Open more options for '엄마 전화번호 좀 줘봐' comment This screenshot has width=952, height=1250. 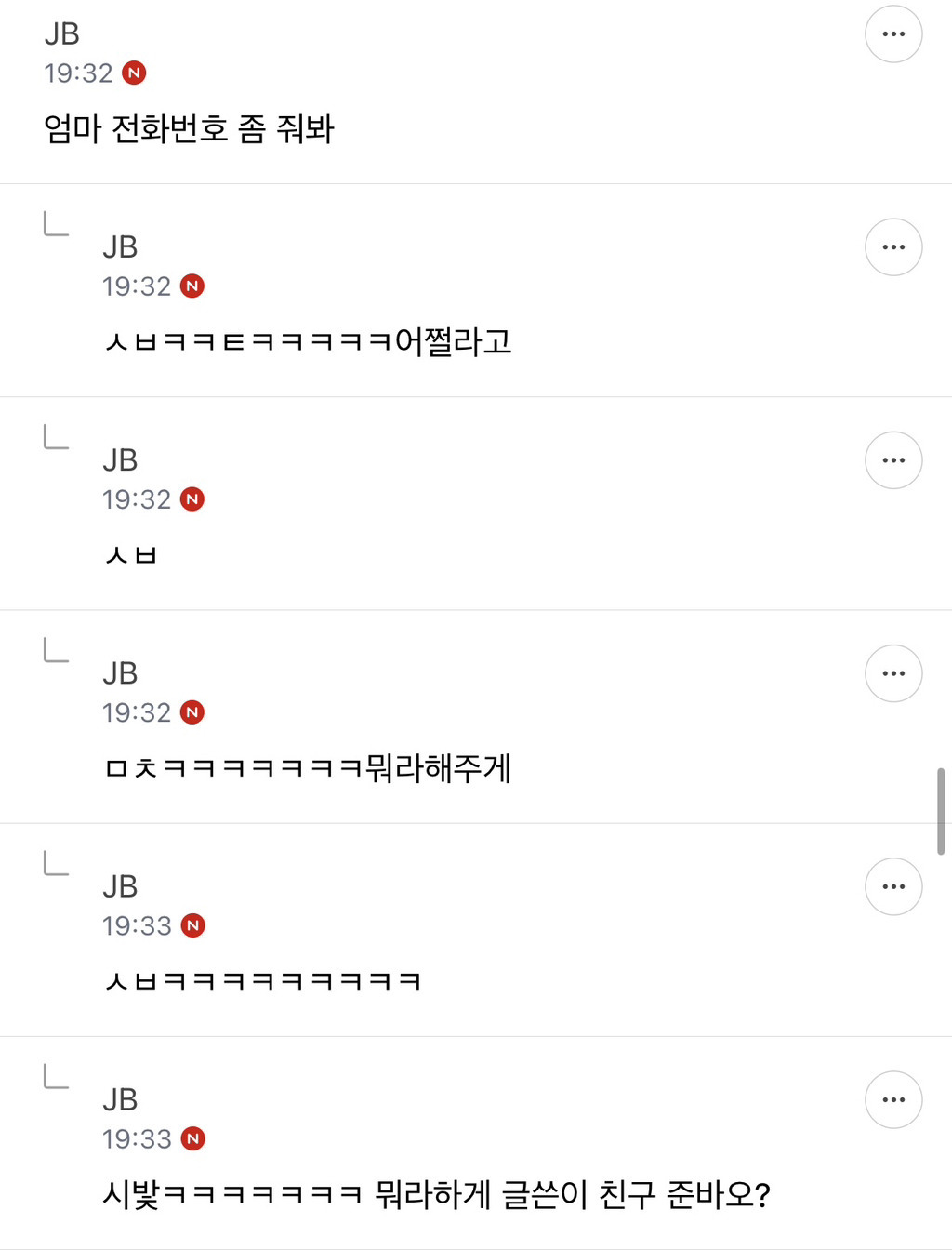pyautogui.click(x=892, y=34)
